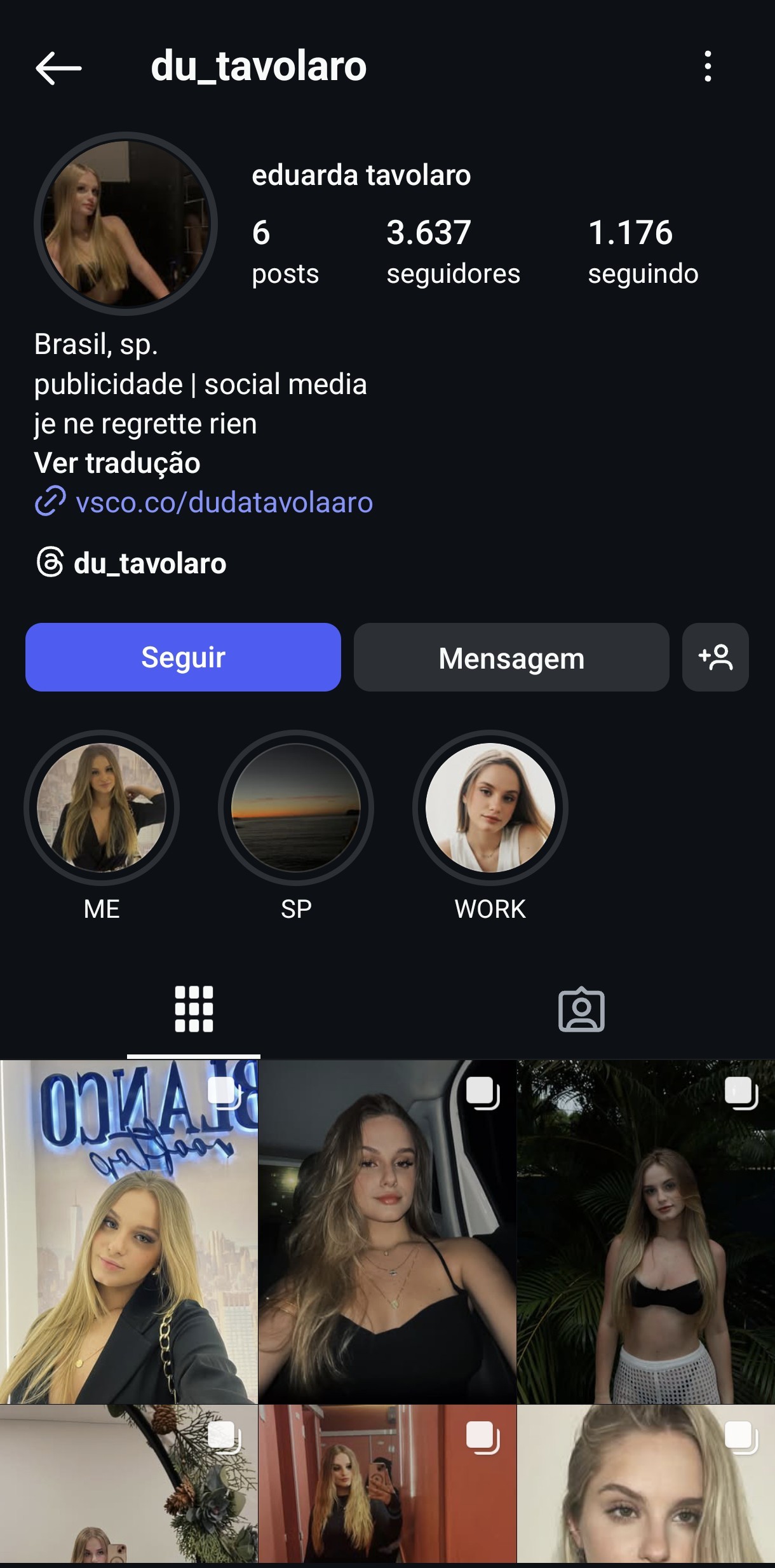This screenshot has height=1568, width=775.
Task: Switch to the posts grid tab
Action: click(x=194, y=1009)
